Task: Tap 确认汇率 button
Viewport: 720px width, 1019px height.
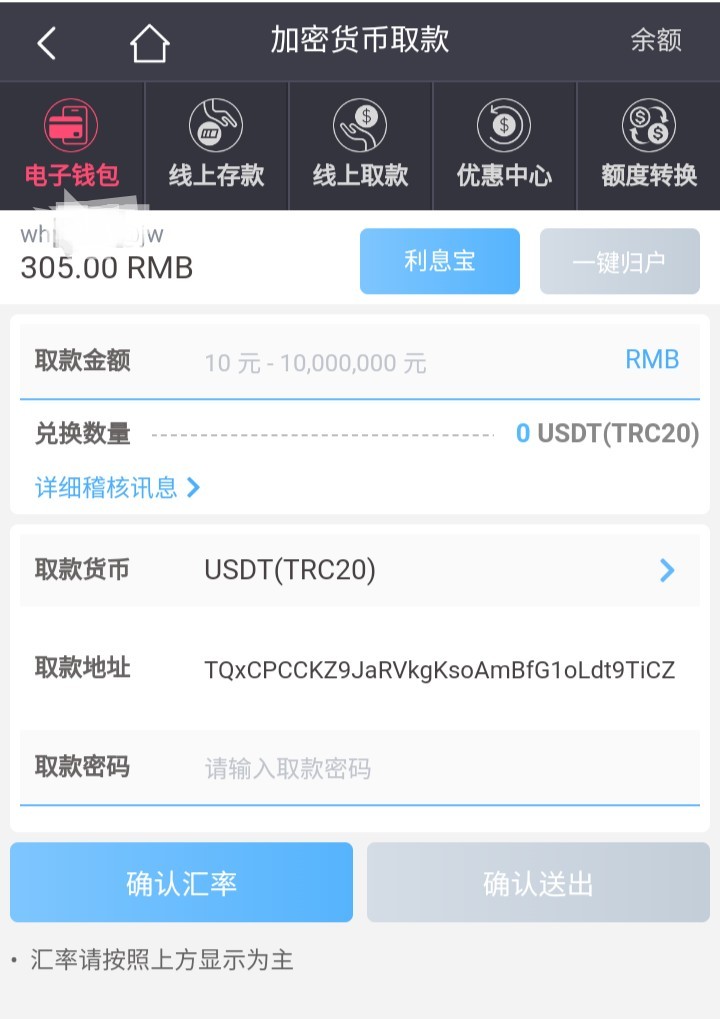Action: coord(181,882)
